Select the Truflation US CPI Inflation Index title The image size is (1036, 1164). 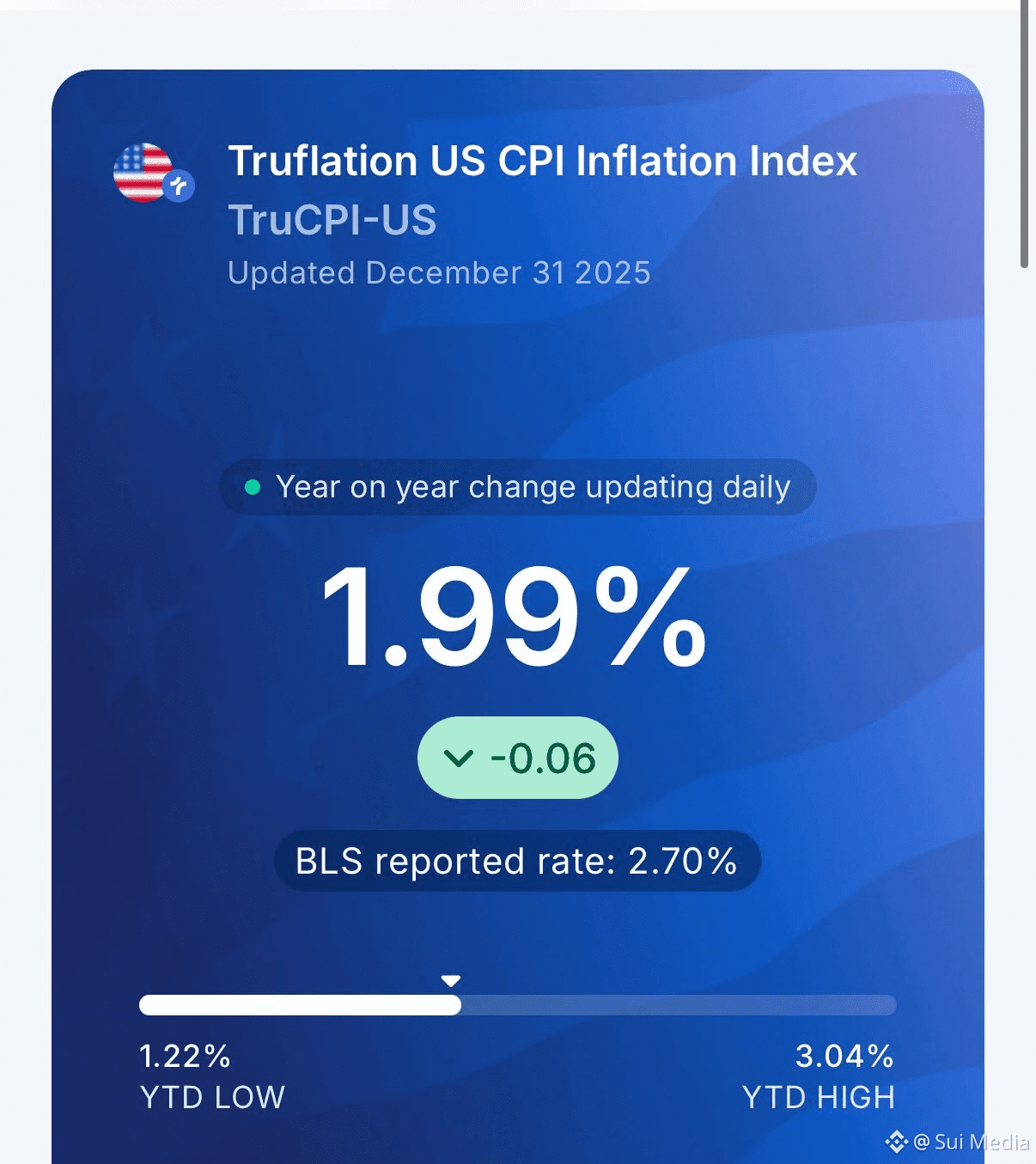click(x=543, y=161)
